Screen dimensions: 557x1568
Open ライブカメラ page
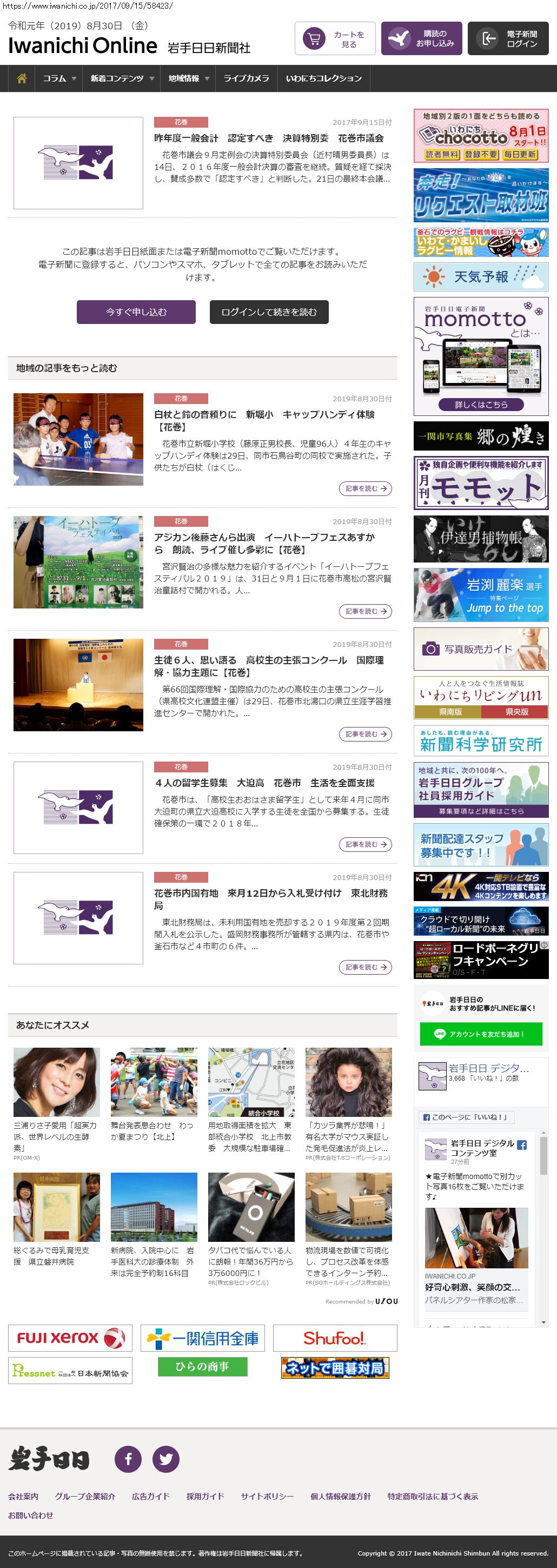[246, 78]
